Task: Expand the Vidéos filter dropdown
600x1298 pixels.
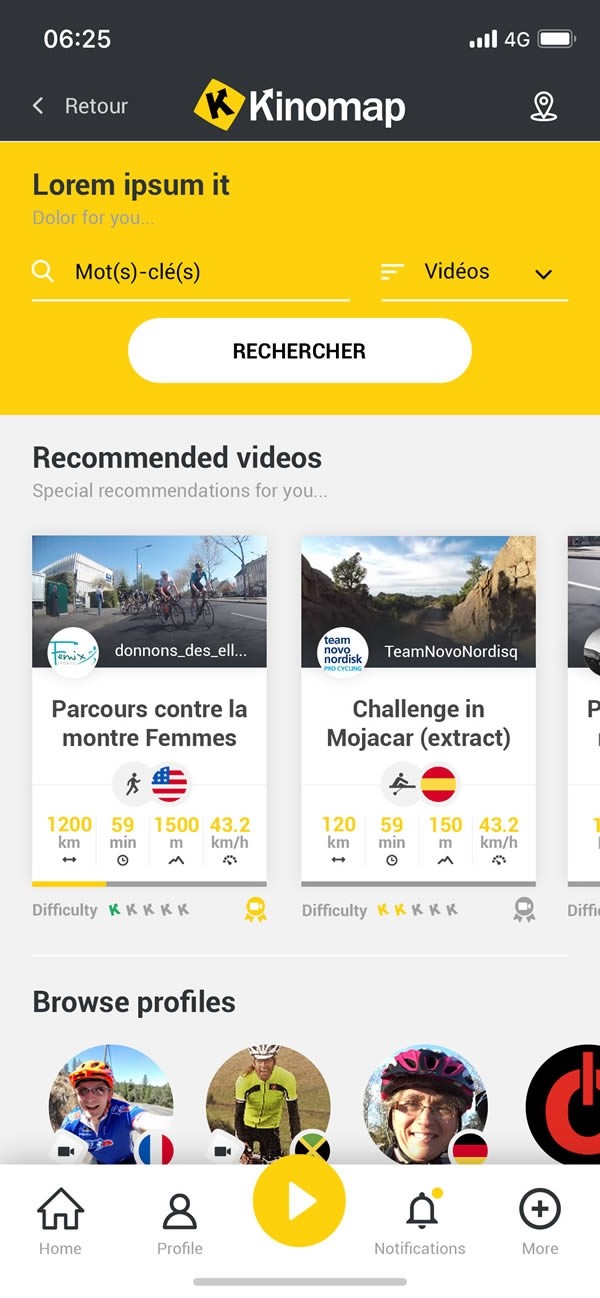Action: (475, 272)
